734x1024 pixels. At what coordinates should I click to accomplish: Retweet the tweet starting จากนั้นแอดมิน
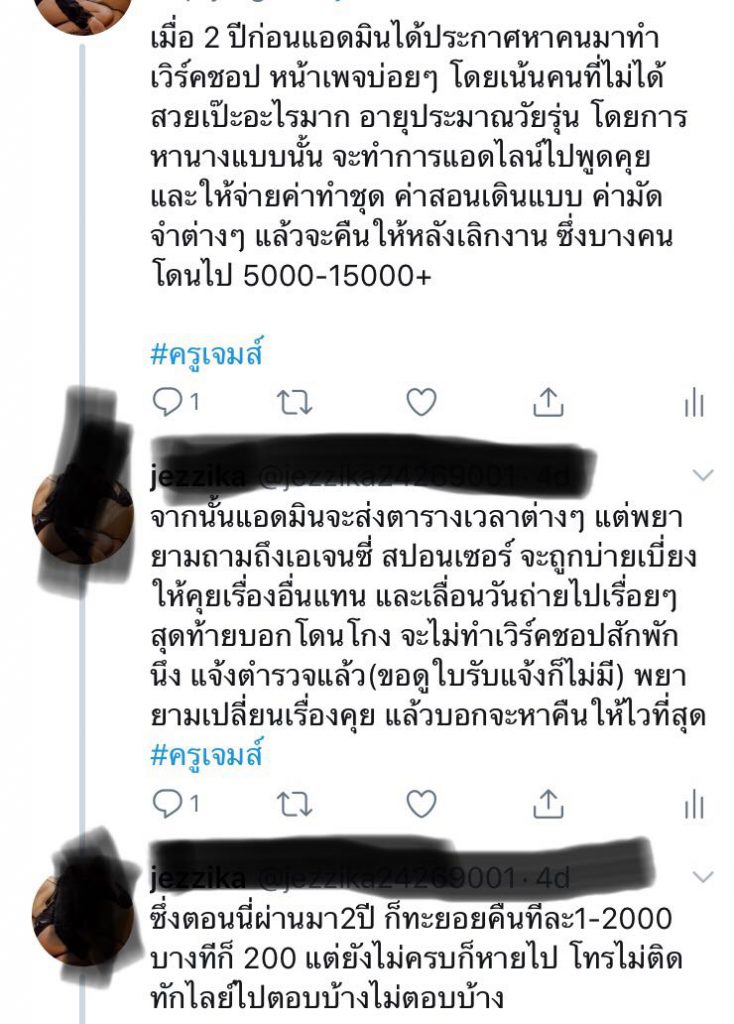tap(294, 804)
